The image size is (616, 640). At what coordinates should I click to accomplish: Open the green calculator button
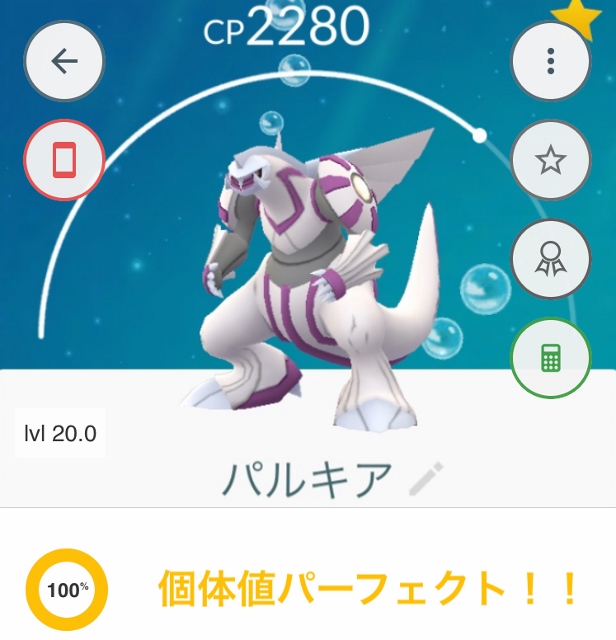550,358
